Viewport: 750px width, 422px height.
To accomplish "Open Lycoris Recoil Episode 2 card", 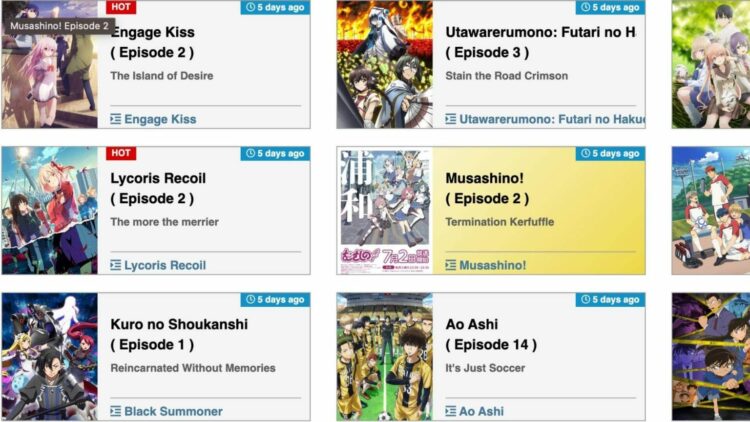I will tap(158, 188).
